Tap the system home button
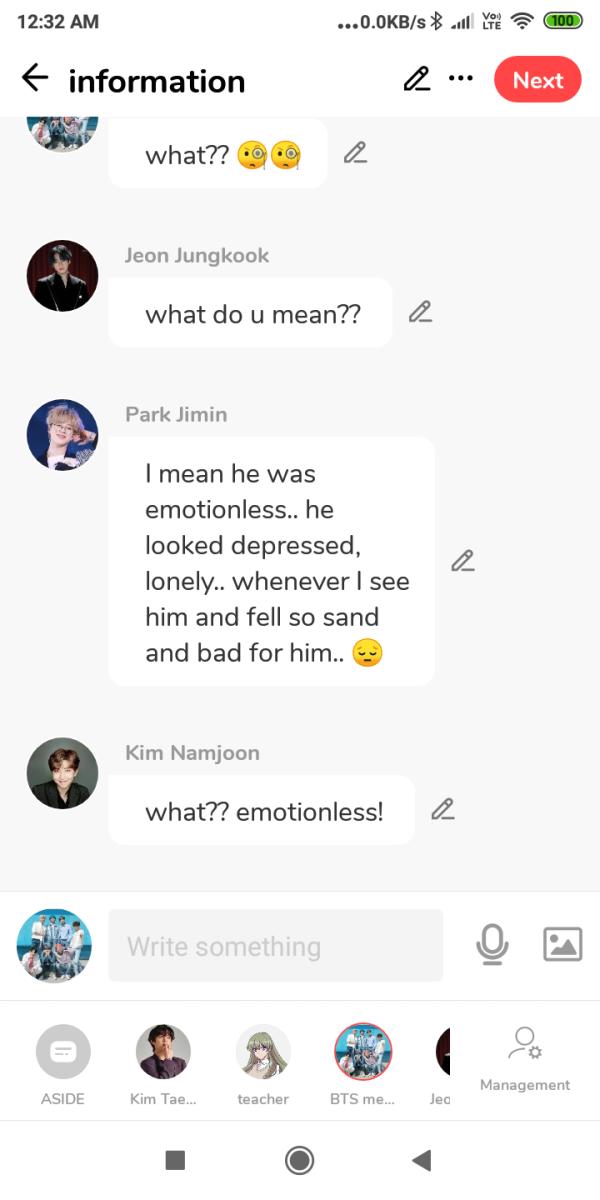 click(299, 1160)
